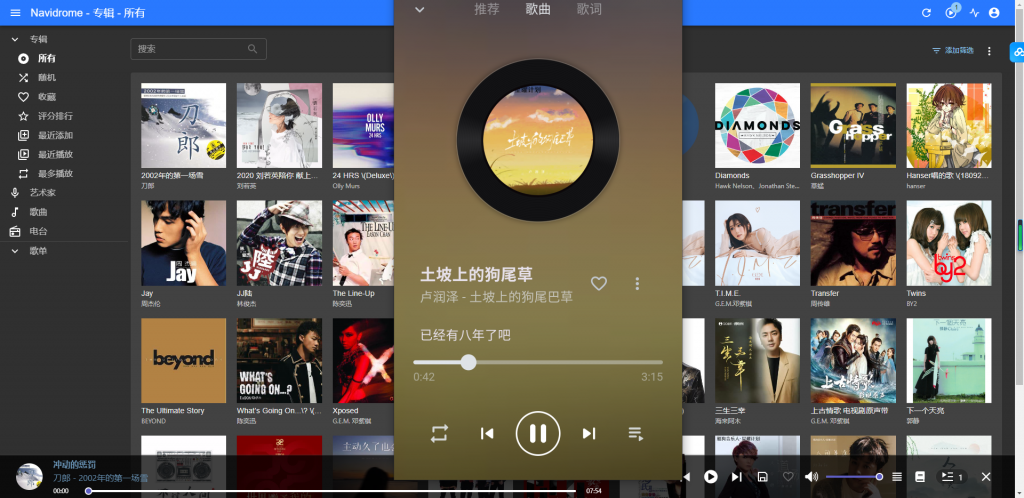
Task: Like the song 土坡上的狗尾草
Action: (599, 283)
